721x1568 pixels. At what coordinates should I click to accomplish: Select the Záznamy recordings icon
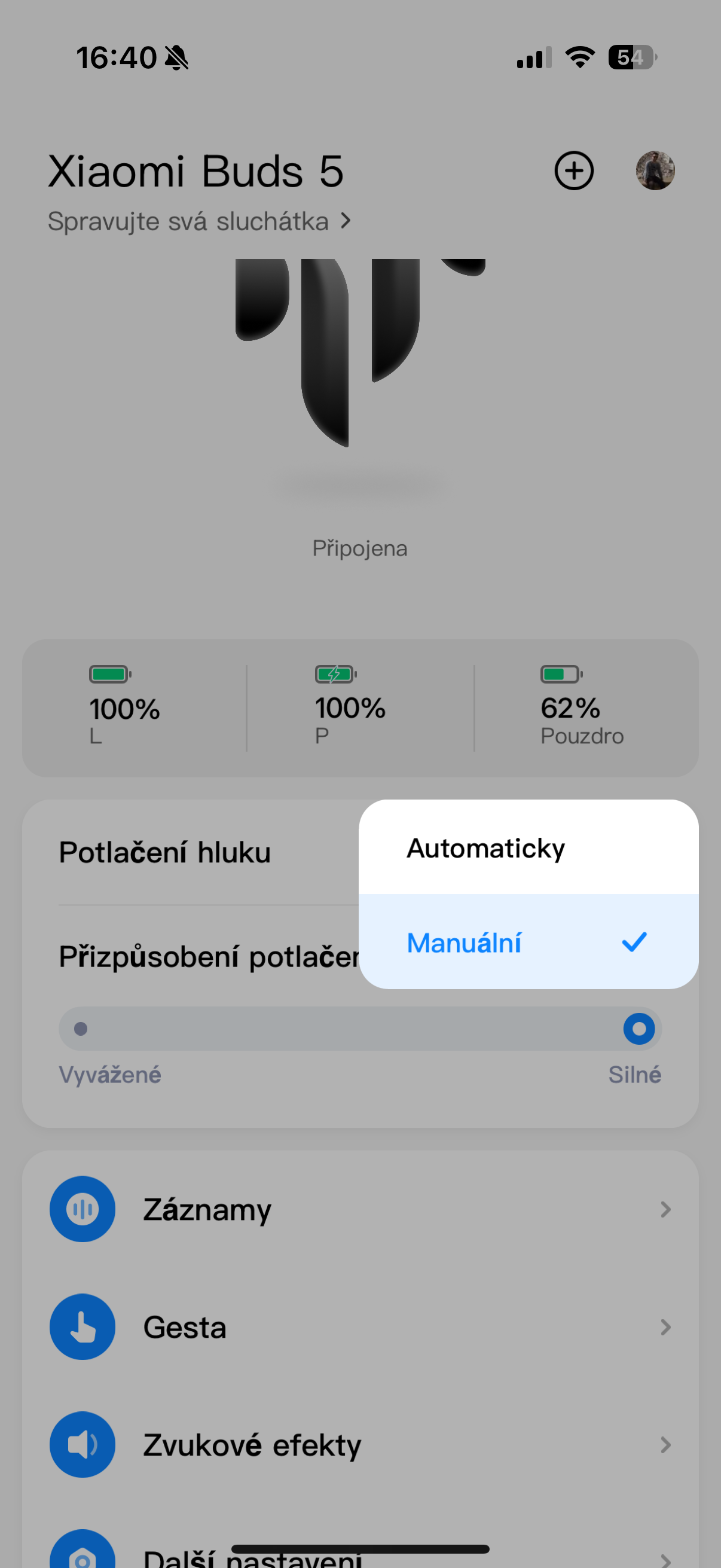tap(83, 1209)
